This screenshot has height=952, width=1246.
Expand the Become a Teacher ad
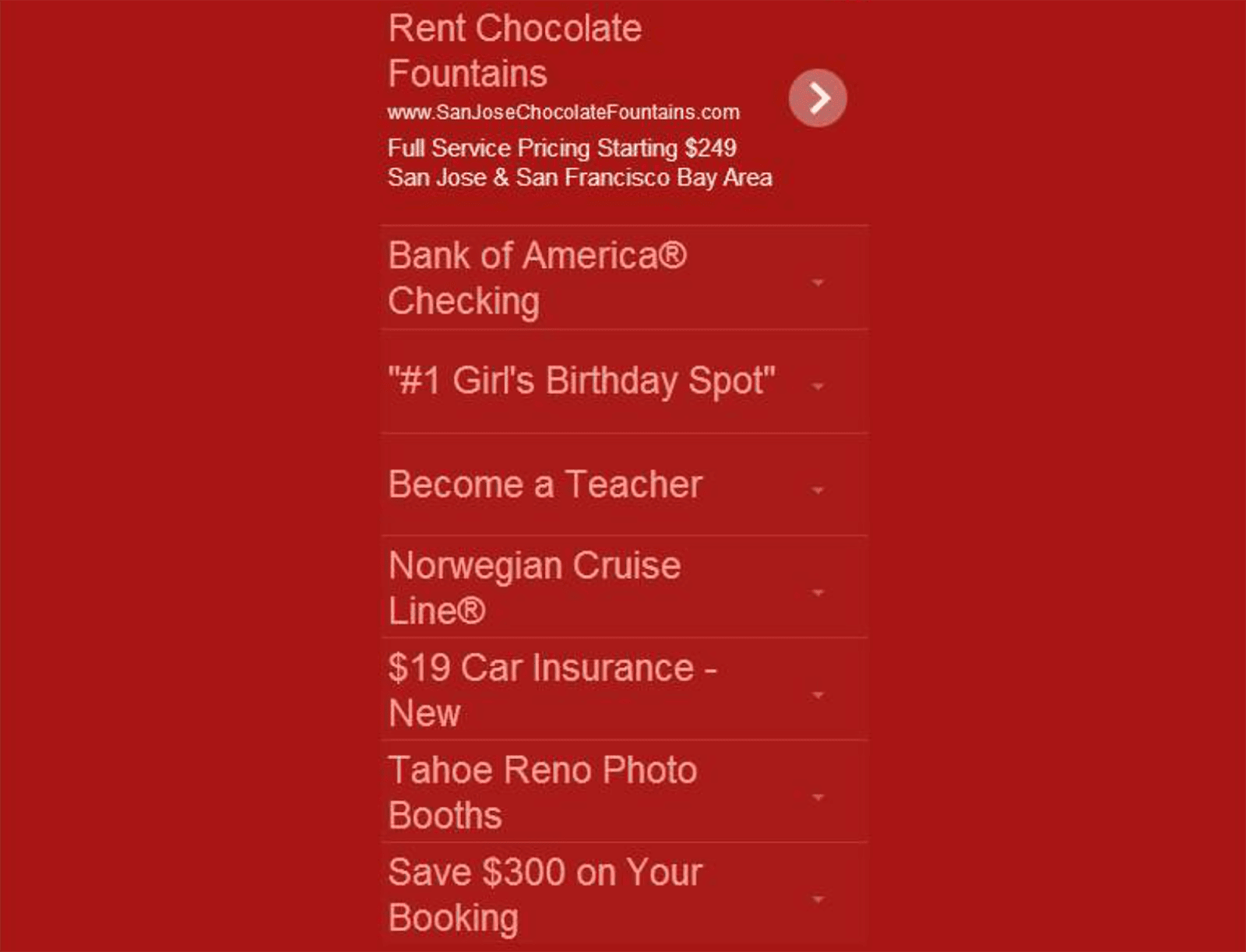[817, 490]
